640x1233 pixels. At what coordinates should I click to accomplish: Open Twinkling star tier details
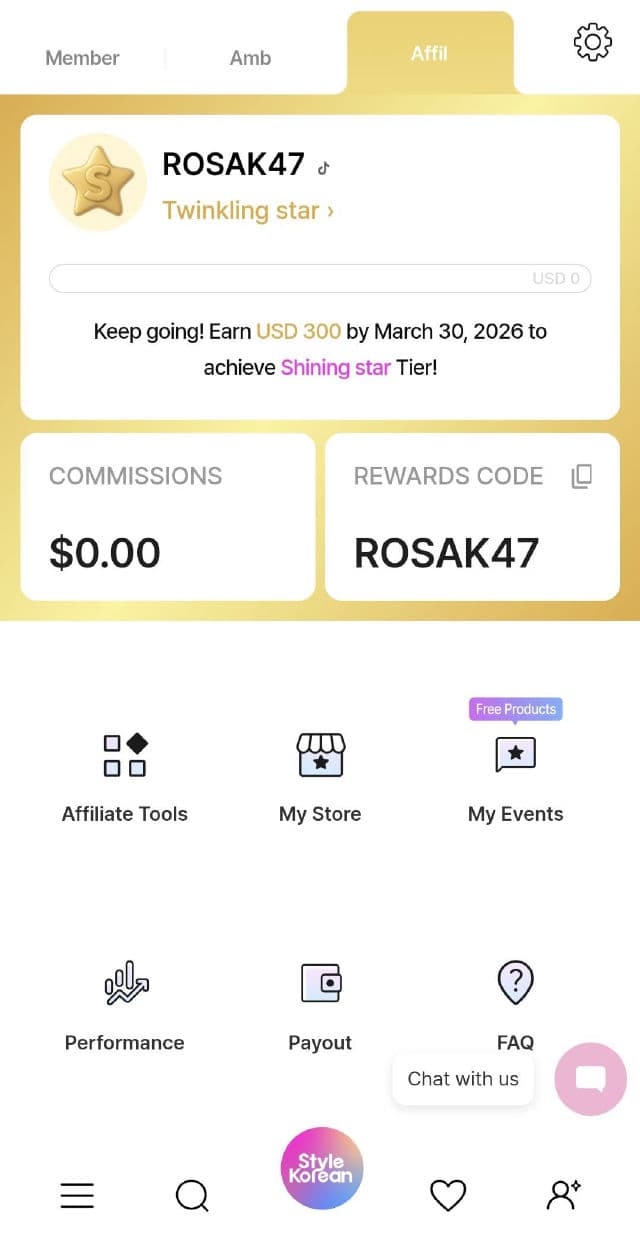coord(248,211)
